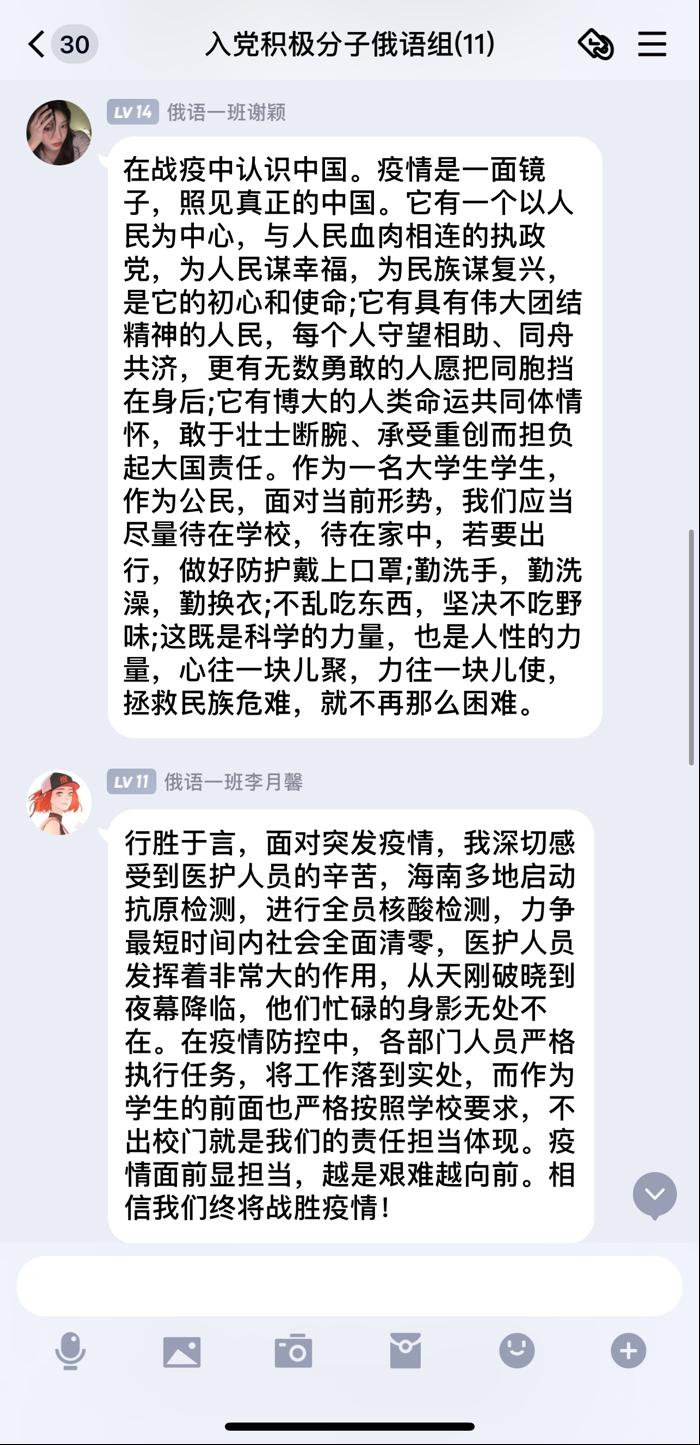This screenshot has height=1445, width=700.
Task: Jump to the latest messages
Action: (655, 1194)
